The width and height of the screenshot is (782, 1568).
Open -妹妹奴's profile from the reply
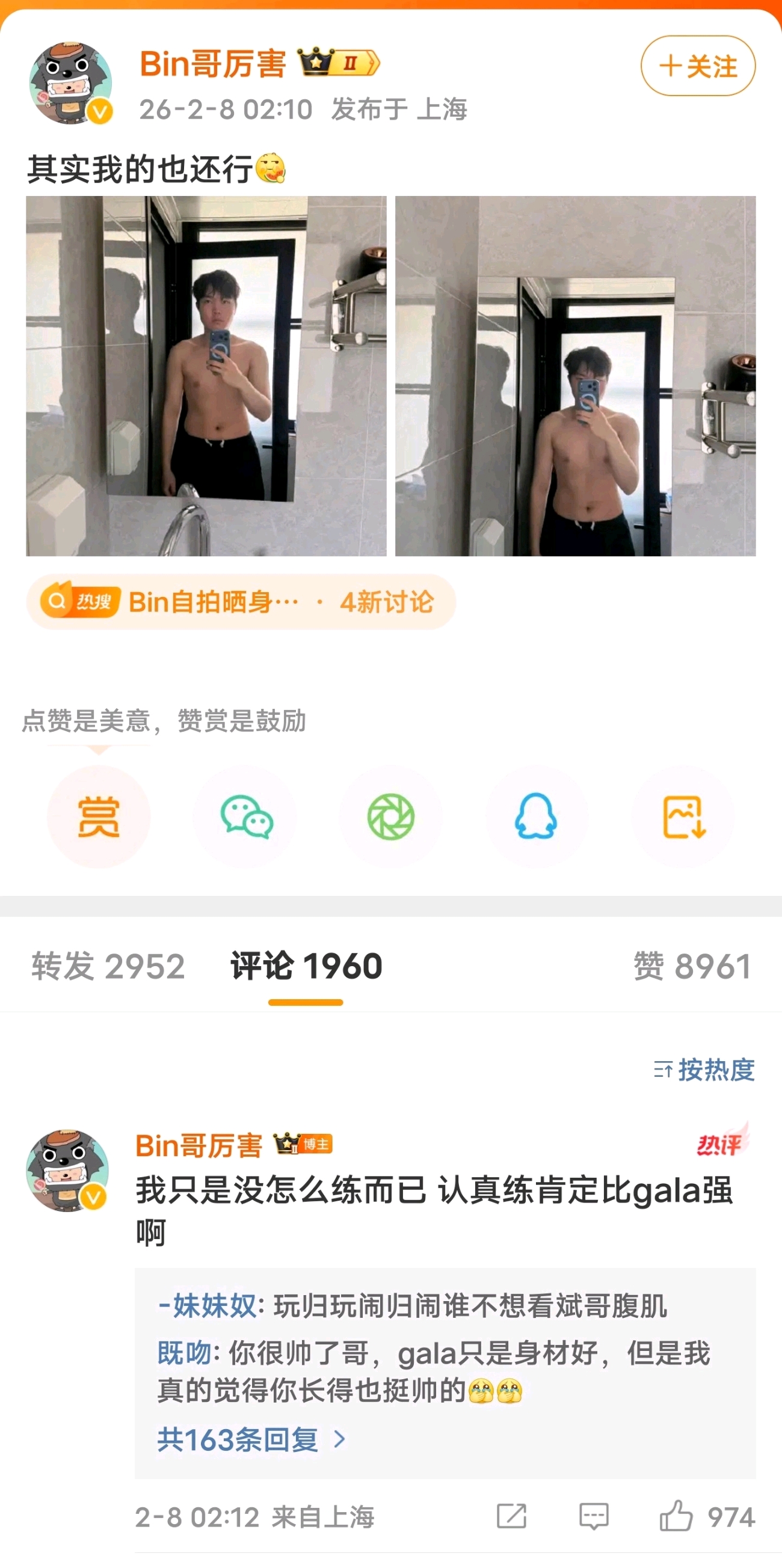[x=208, y=1306]
